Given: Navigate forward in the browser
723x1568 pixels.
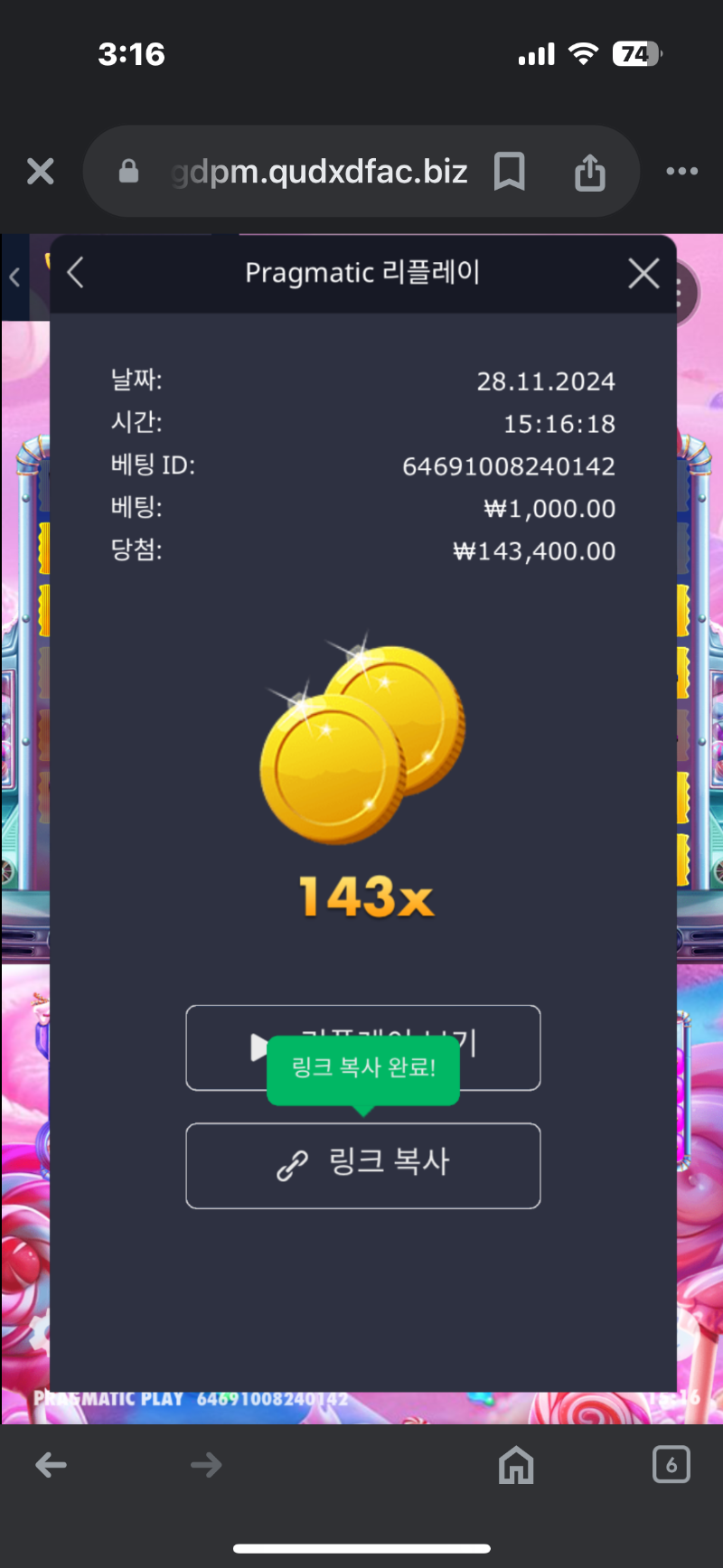Looking at the screenshot, I should [x=206, y=1465].
